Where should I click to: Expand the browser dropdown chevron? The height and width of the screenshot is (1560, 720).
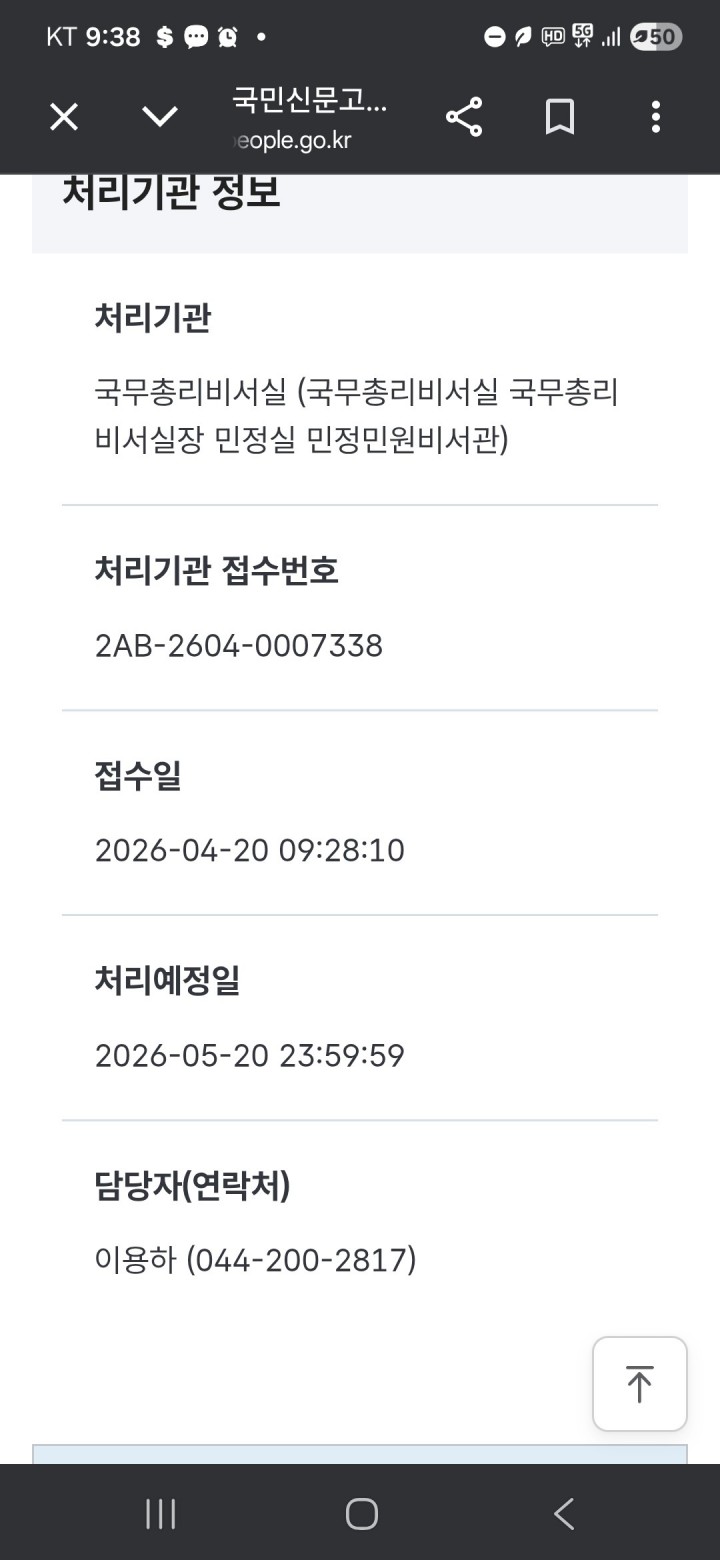[160, 118]
